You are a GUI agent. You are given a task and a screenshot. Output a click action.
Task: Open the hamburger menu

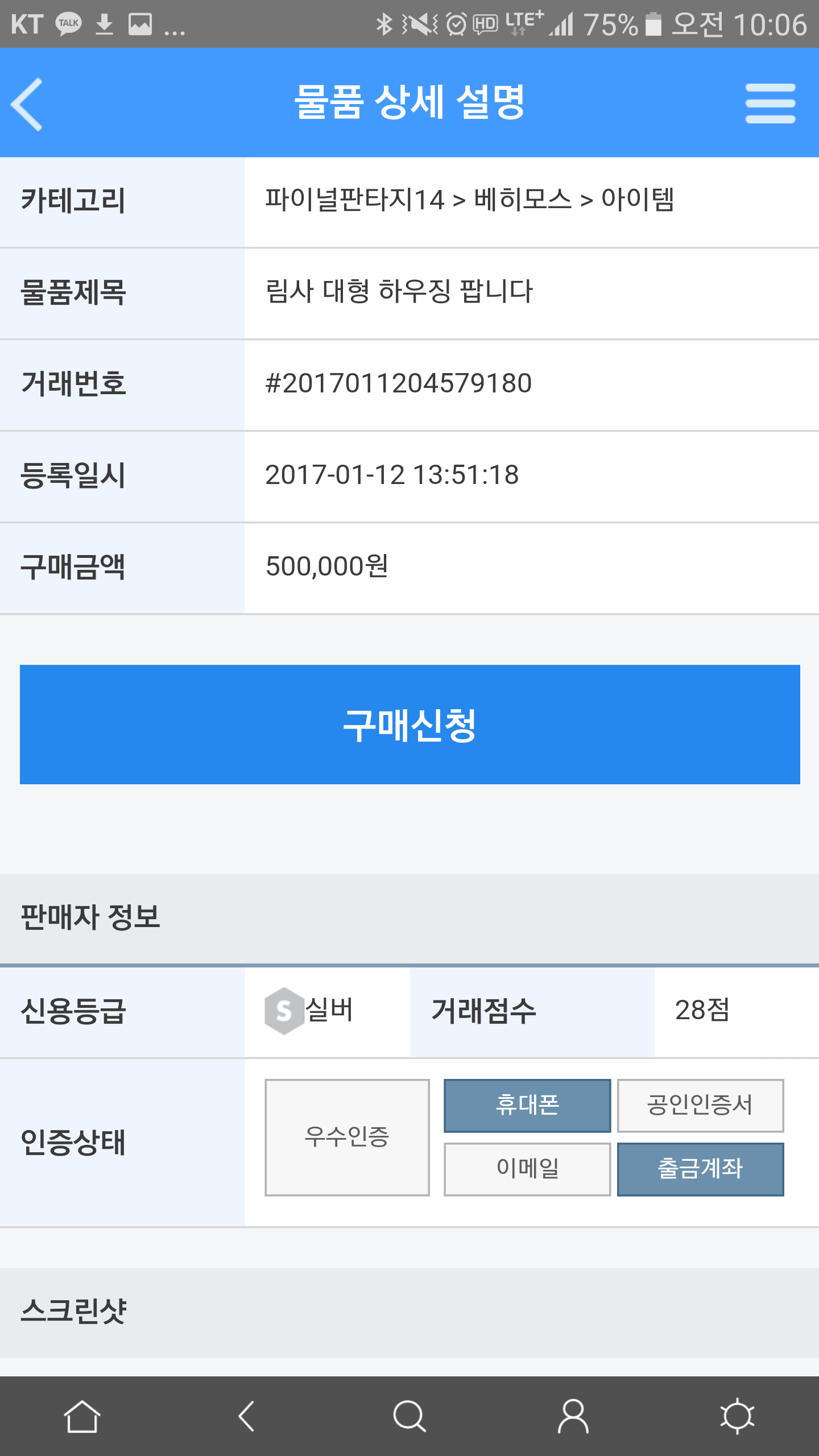click(770, 104)
